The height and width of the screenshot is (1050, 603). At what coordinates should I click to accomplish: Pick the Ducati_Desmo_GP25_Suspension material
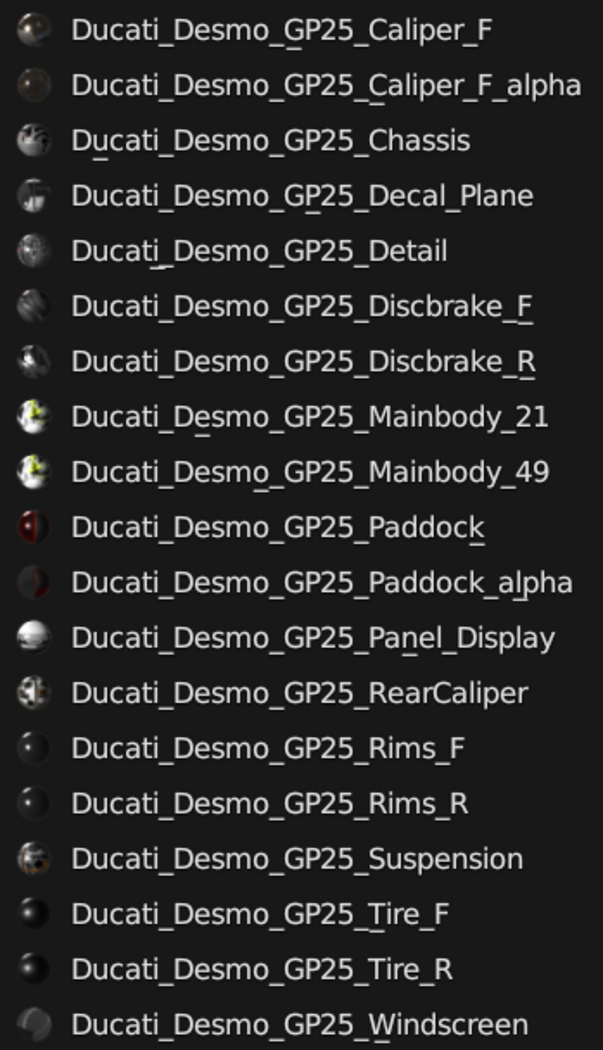[296, 858]
